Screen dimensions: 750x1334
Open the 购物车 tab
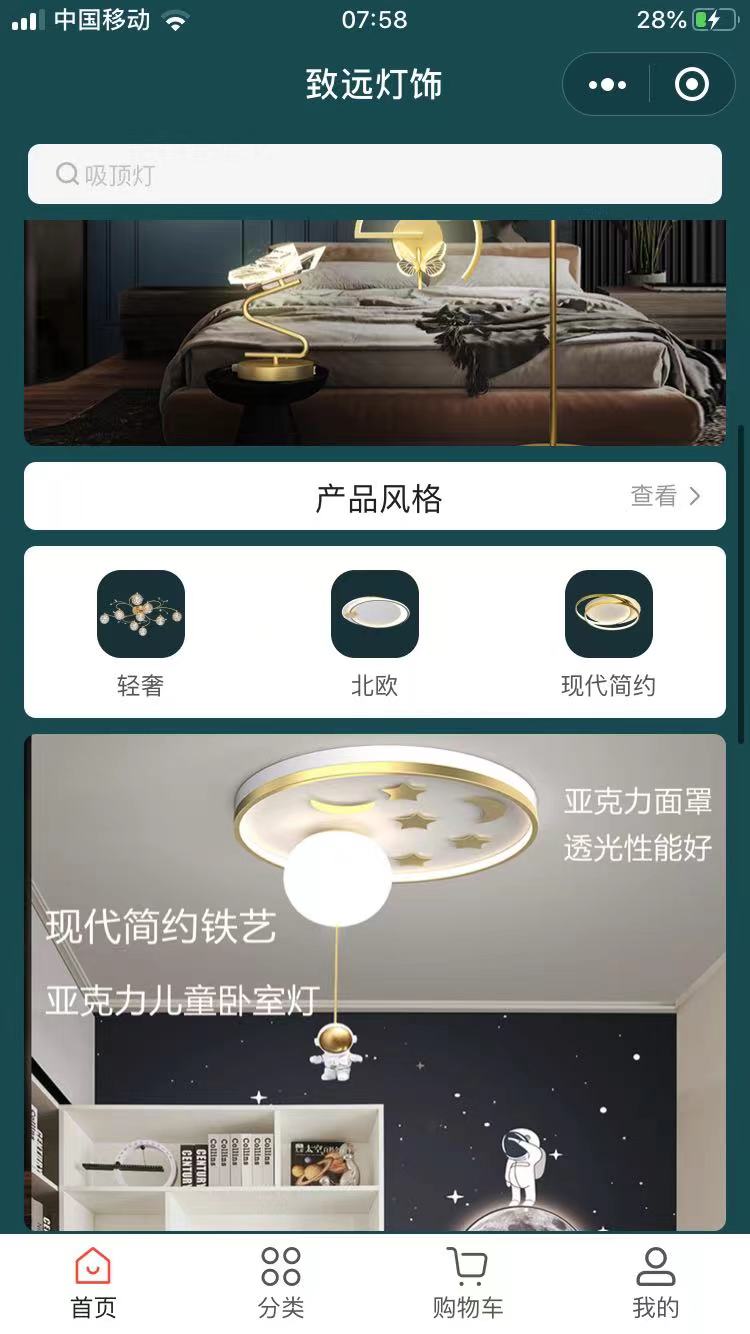click(x=468, y=1284)
